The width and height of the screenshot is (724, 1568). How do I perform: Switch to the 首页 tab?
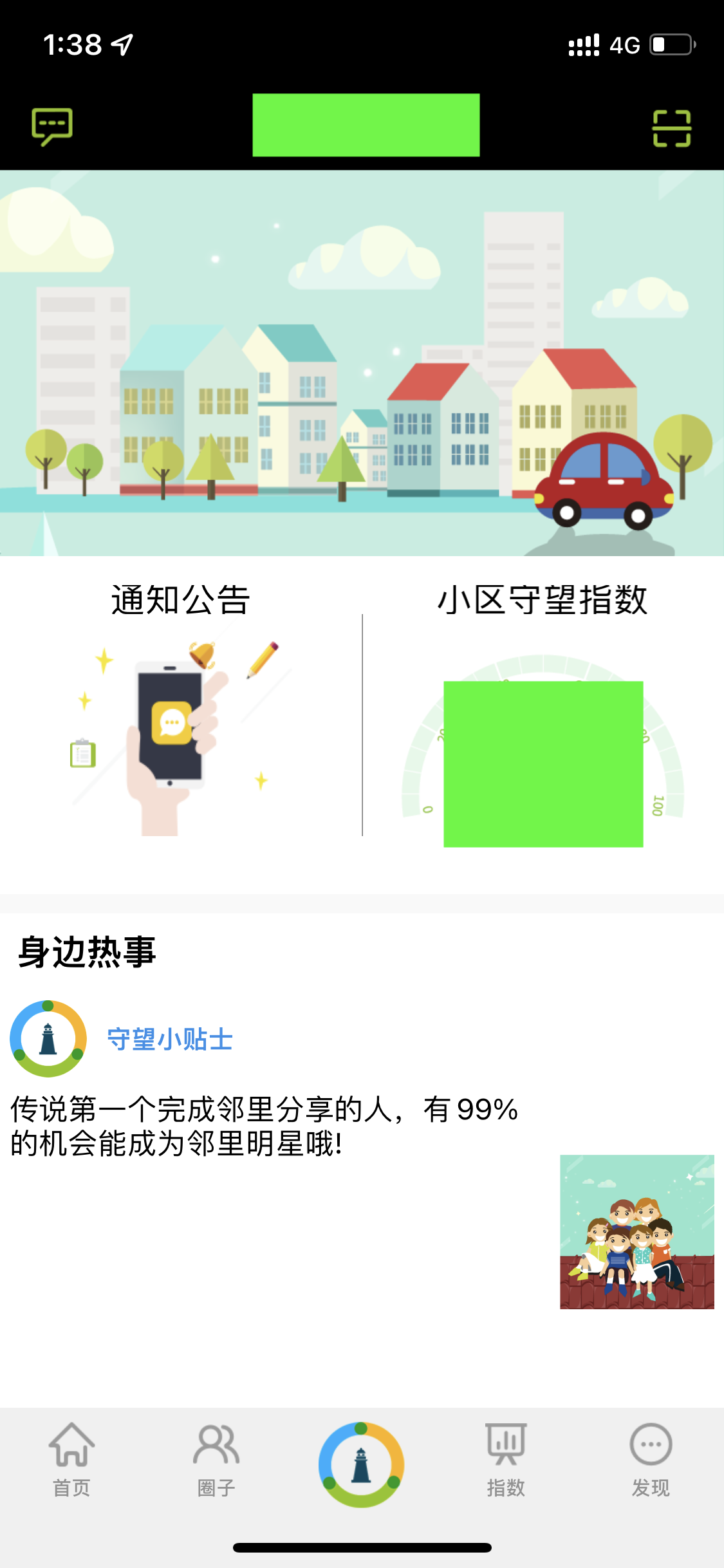[71, 1460]
